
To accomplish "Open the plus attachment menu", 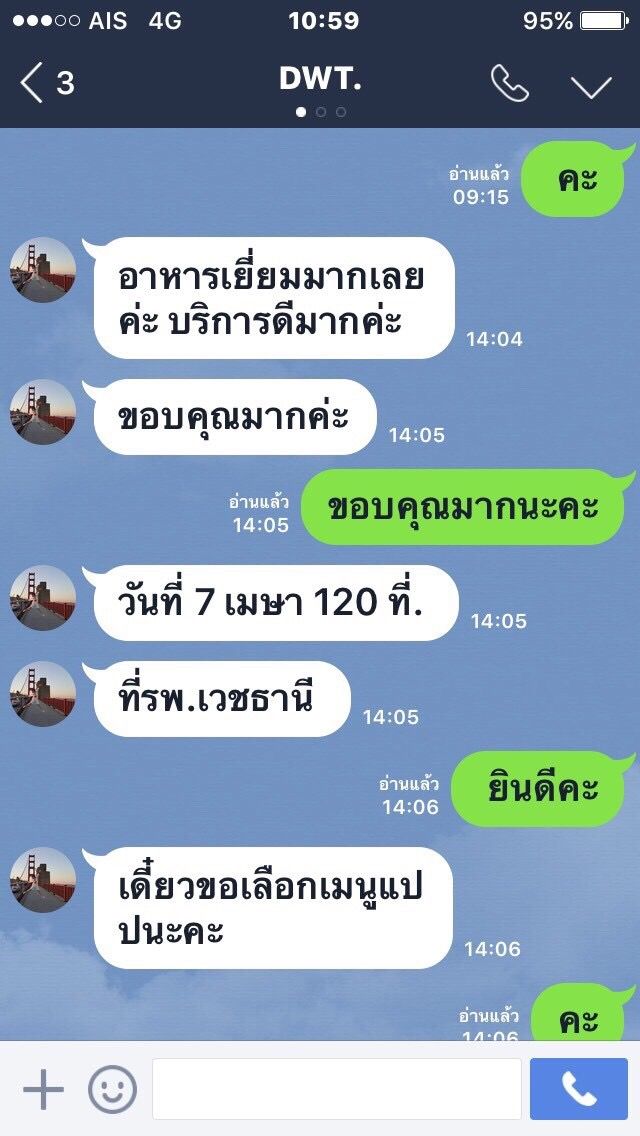I will 43,1089.
